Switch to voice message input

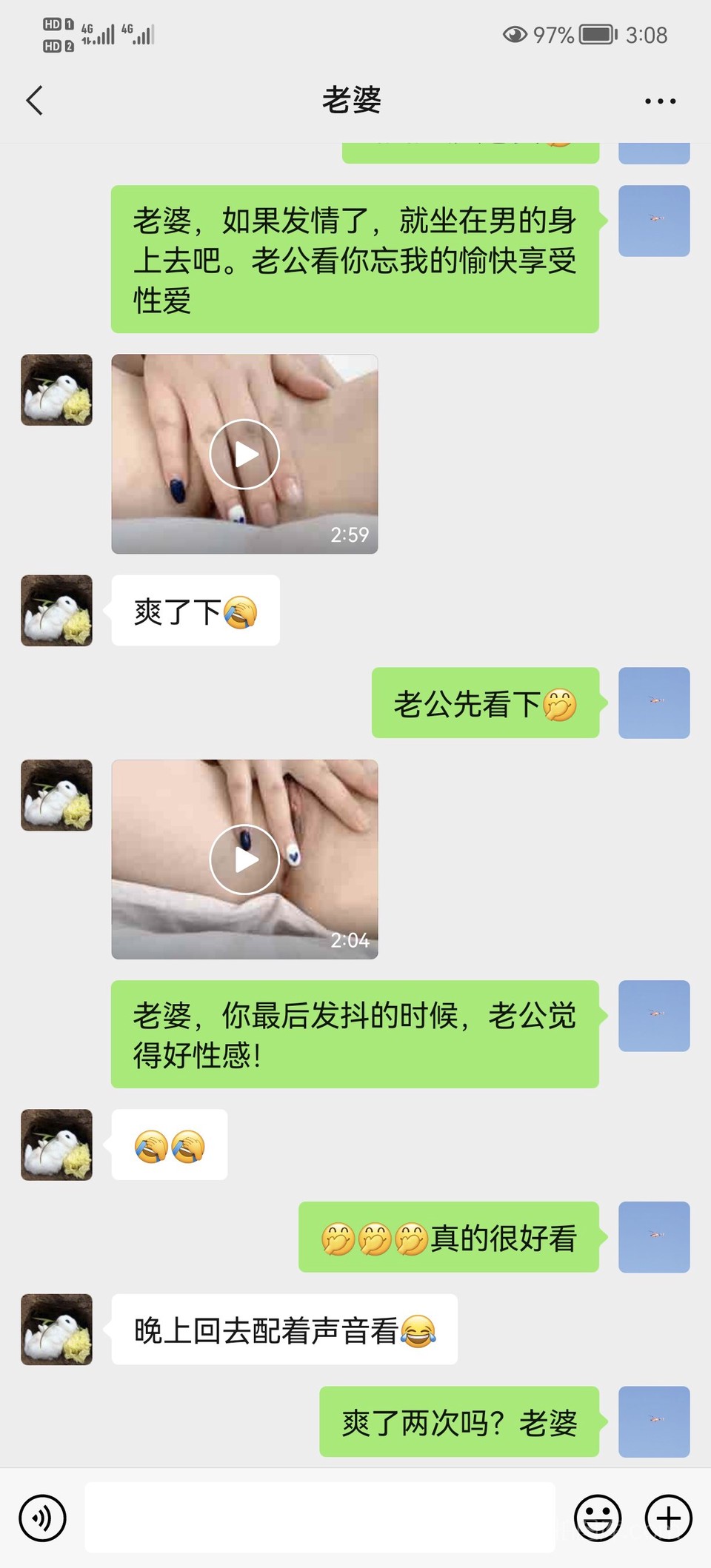[43, 1518]
